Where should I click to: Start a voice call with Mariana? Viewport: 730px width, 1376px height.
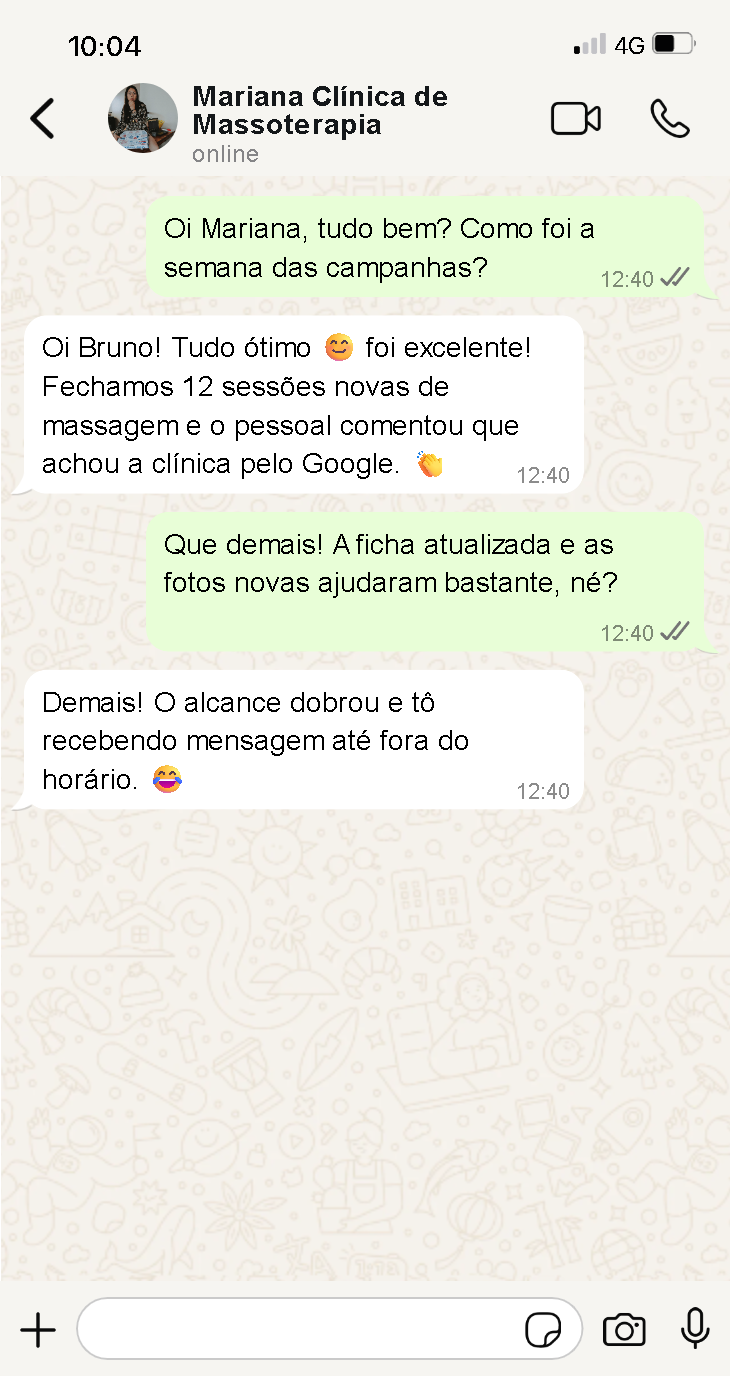coord(669,119)
